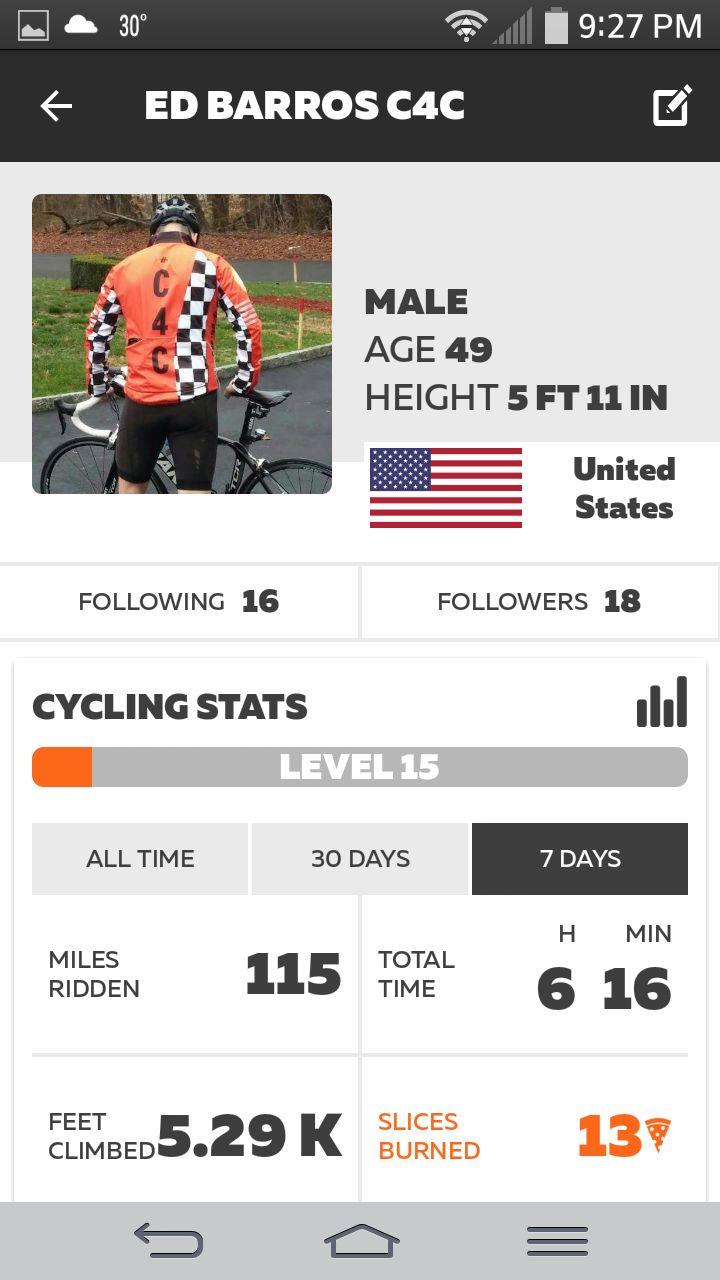Screen dimensions: 720x1280
Task: Open the cycling stats chart icon
Action: coord(662,702)
